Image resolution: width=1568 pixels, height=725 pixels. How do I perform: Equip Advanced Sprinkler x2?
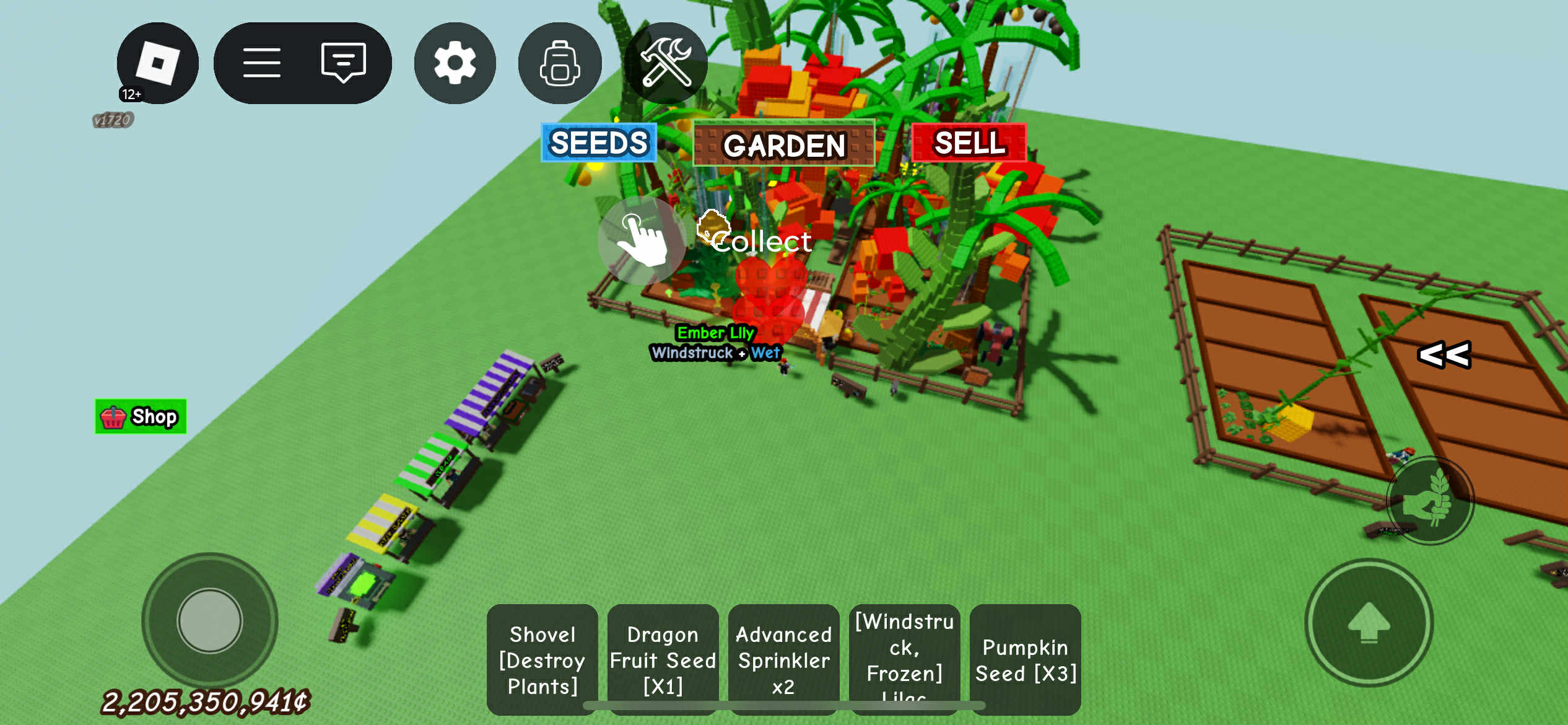(x=783, y=659)
